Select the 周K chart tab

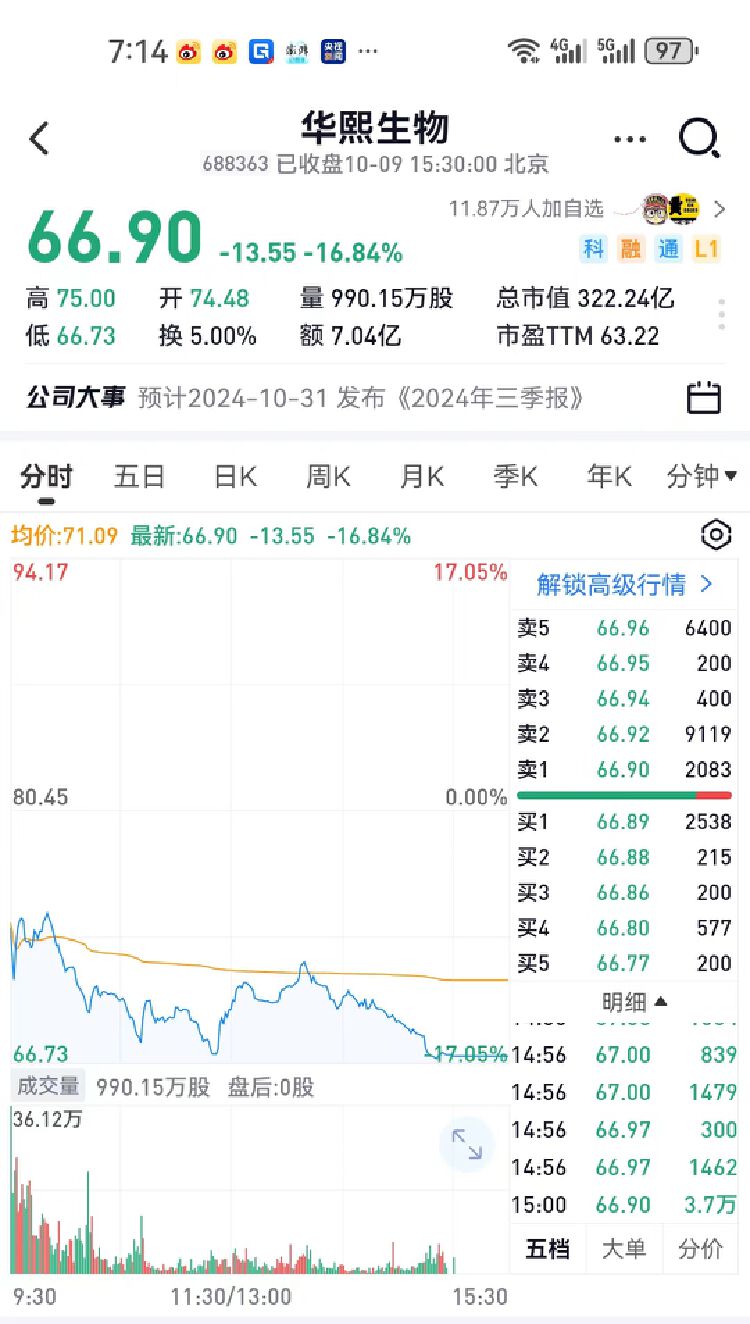(x=328, y=477)
